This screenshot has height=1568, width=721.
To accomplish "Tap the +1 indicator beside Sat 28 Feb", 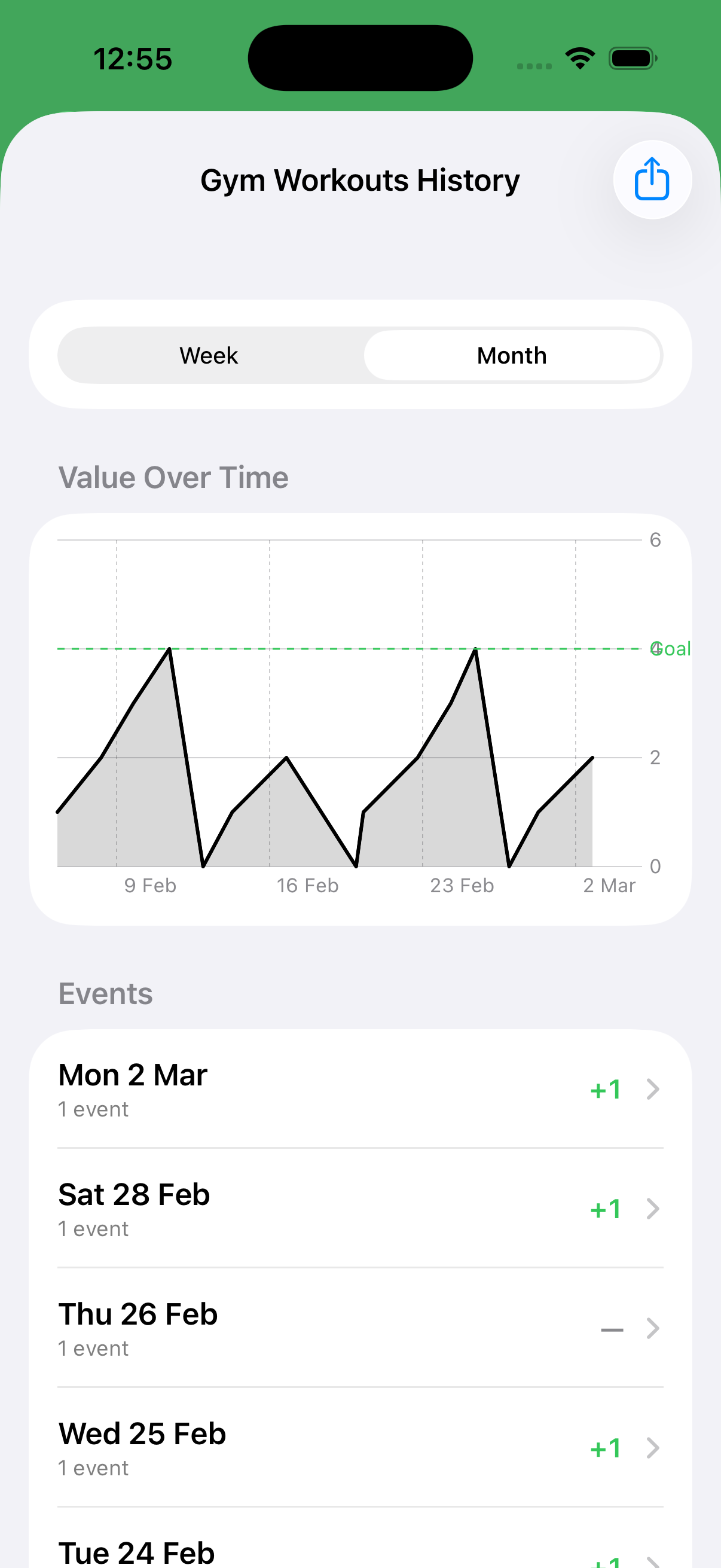I will (x=606, y=1209).
